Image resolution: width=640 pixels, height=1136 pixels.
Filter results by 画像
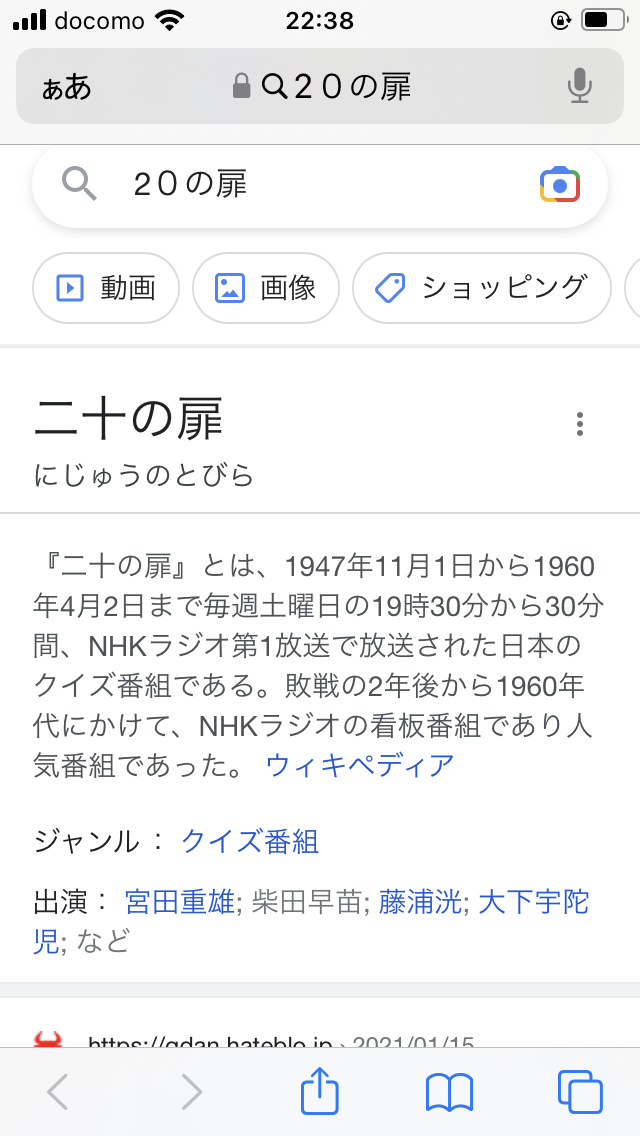point(266,288)
